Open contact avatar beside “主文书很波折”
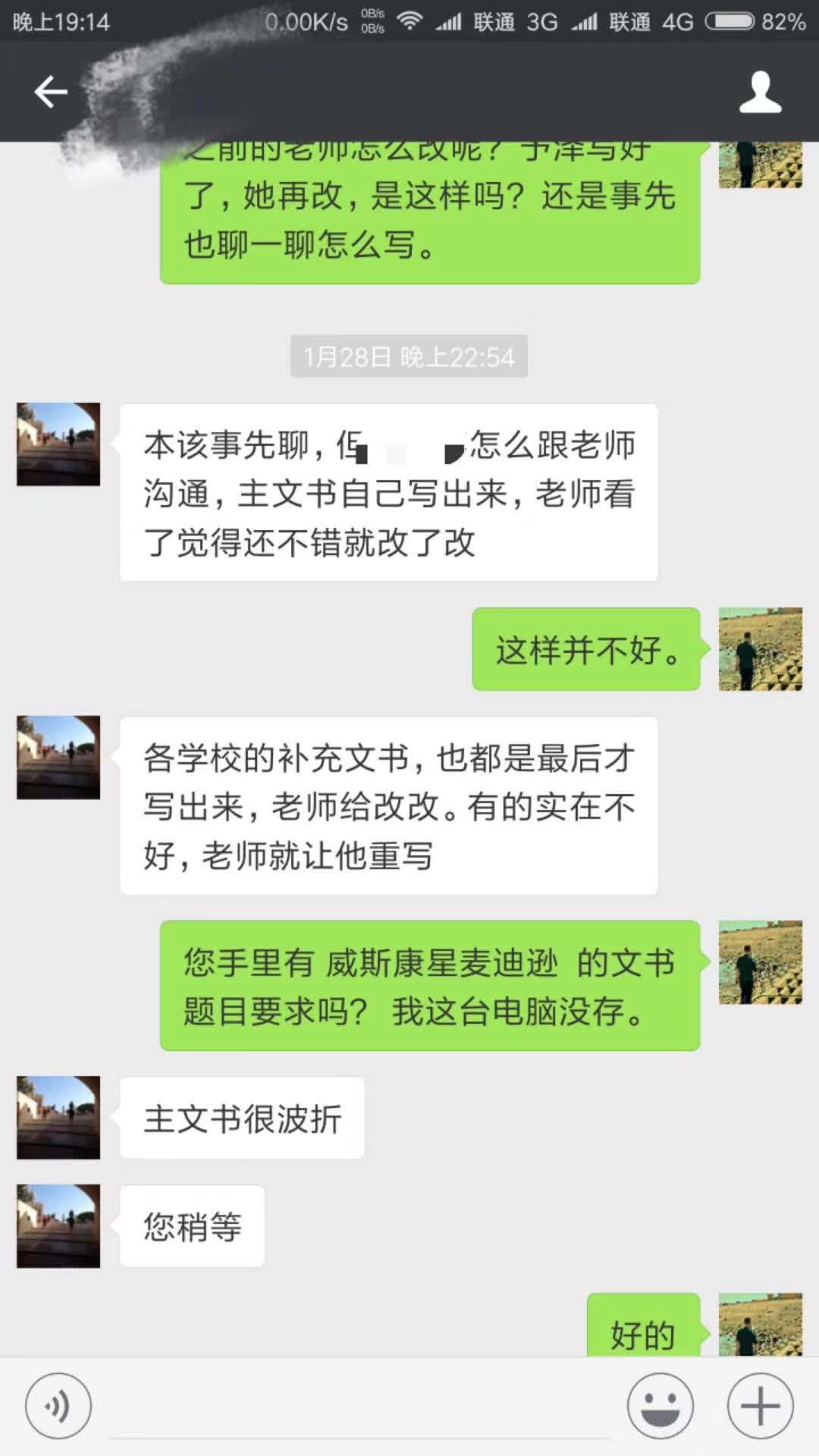 click(x=58, y=1117)
